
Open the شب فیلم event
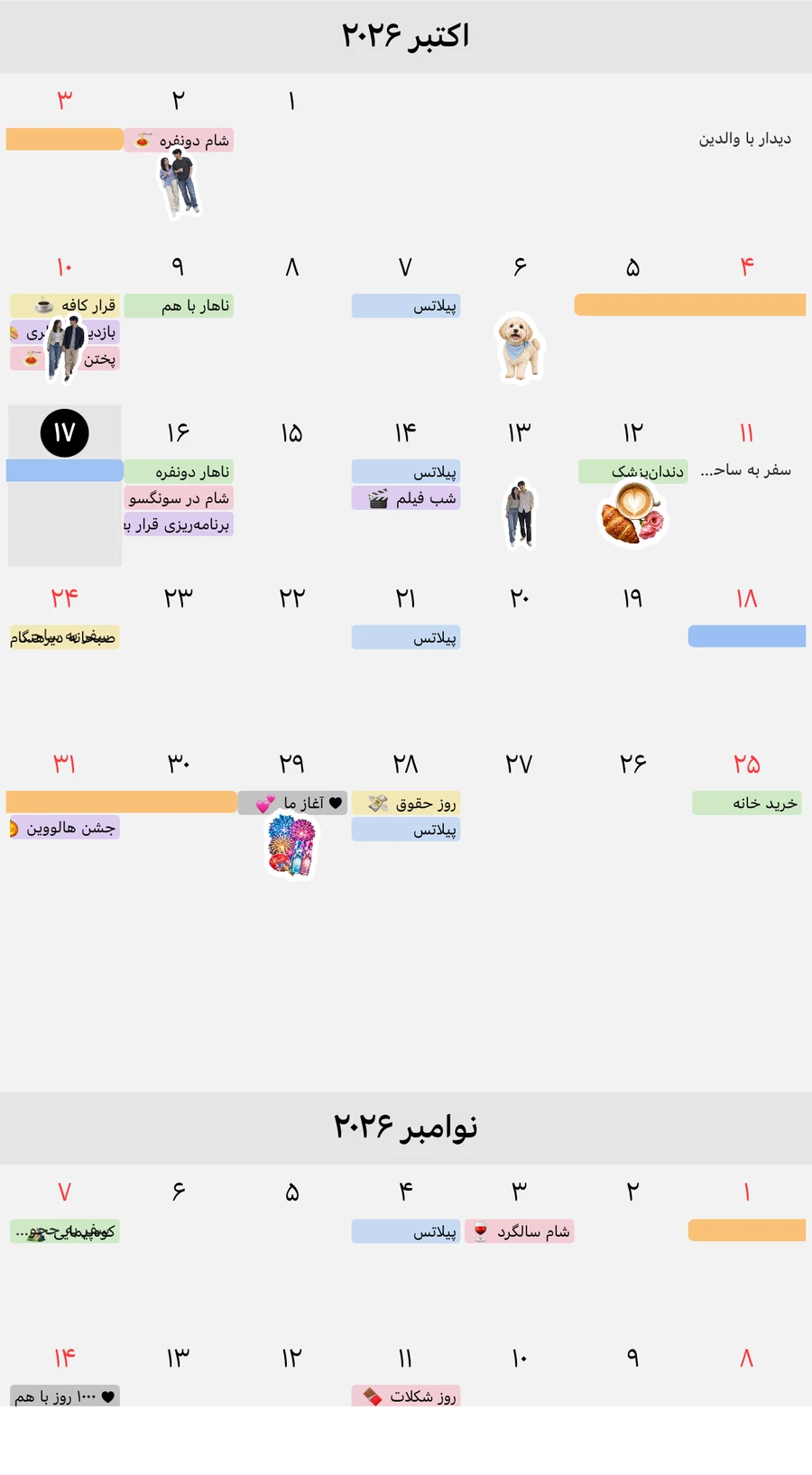pos(406,498)
